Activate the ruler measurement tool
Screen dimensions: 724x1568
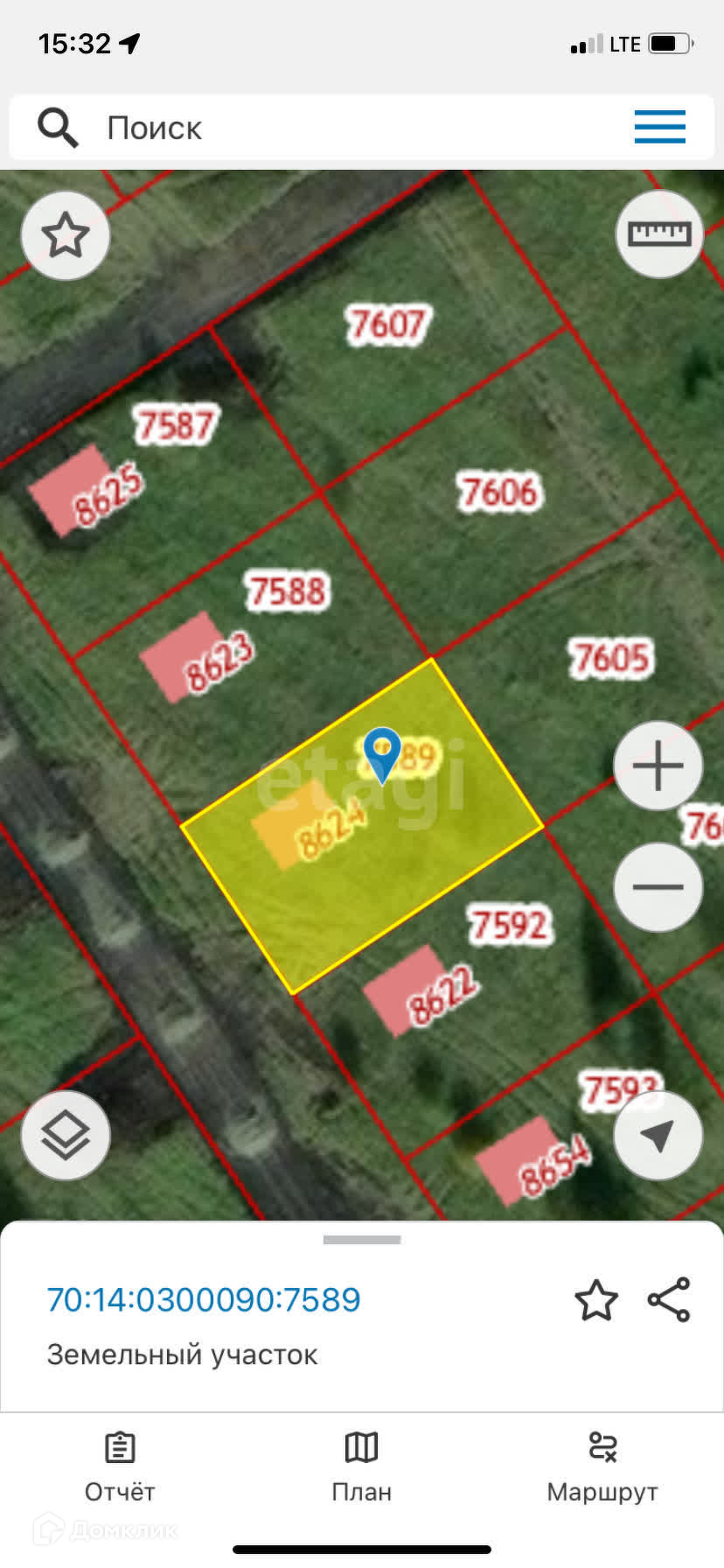(659, 234)
